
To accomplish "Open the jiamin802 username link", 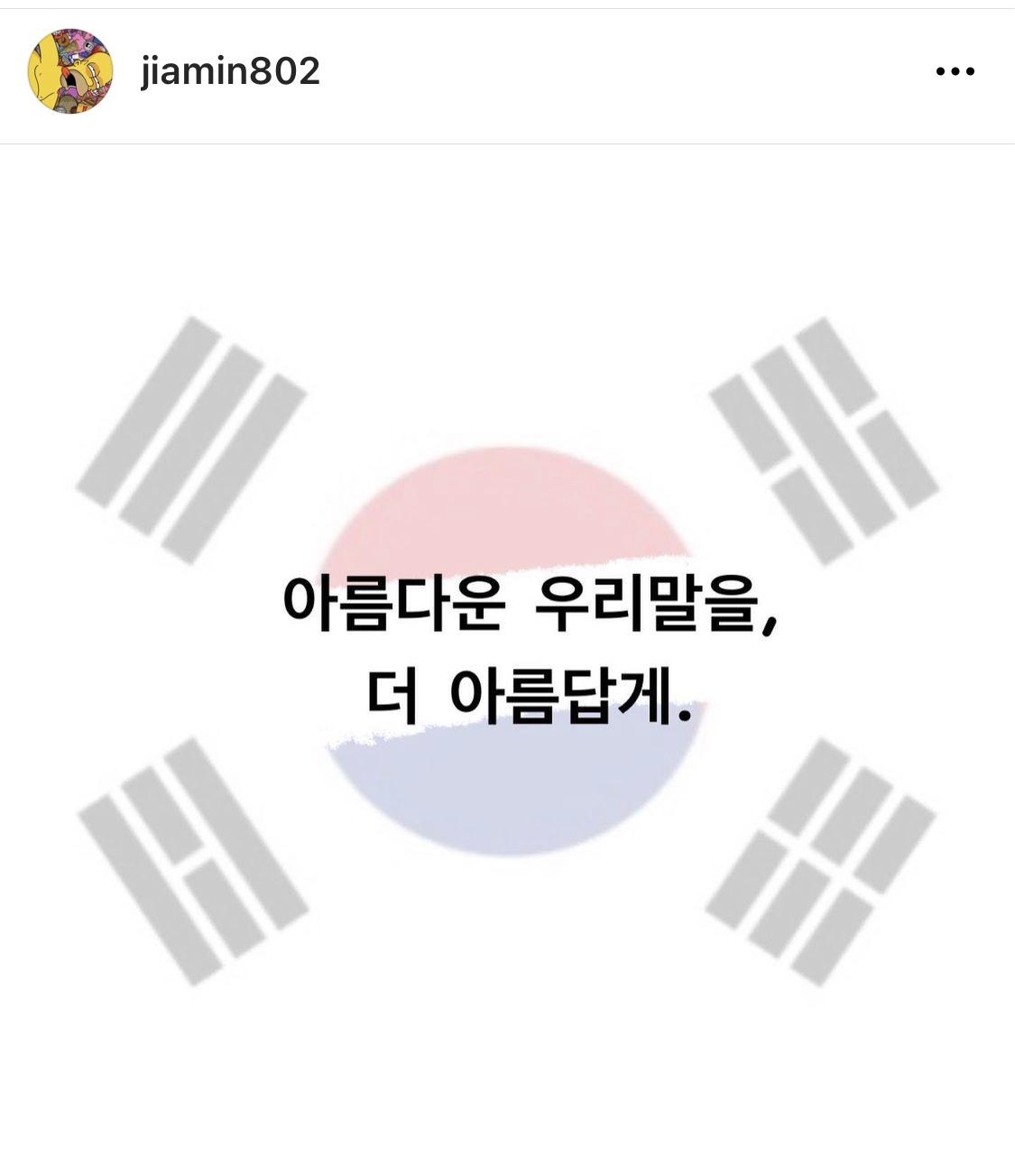I will [230, 71].
